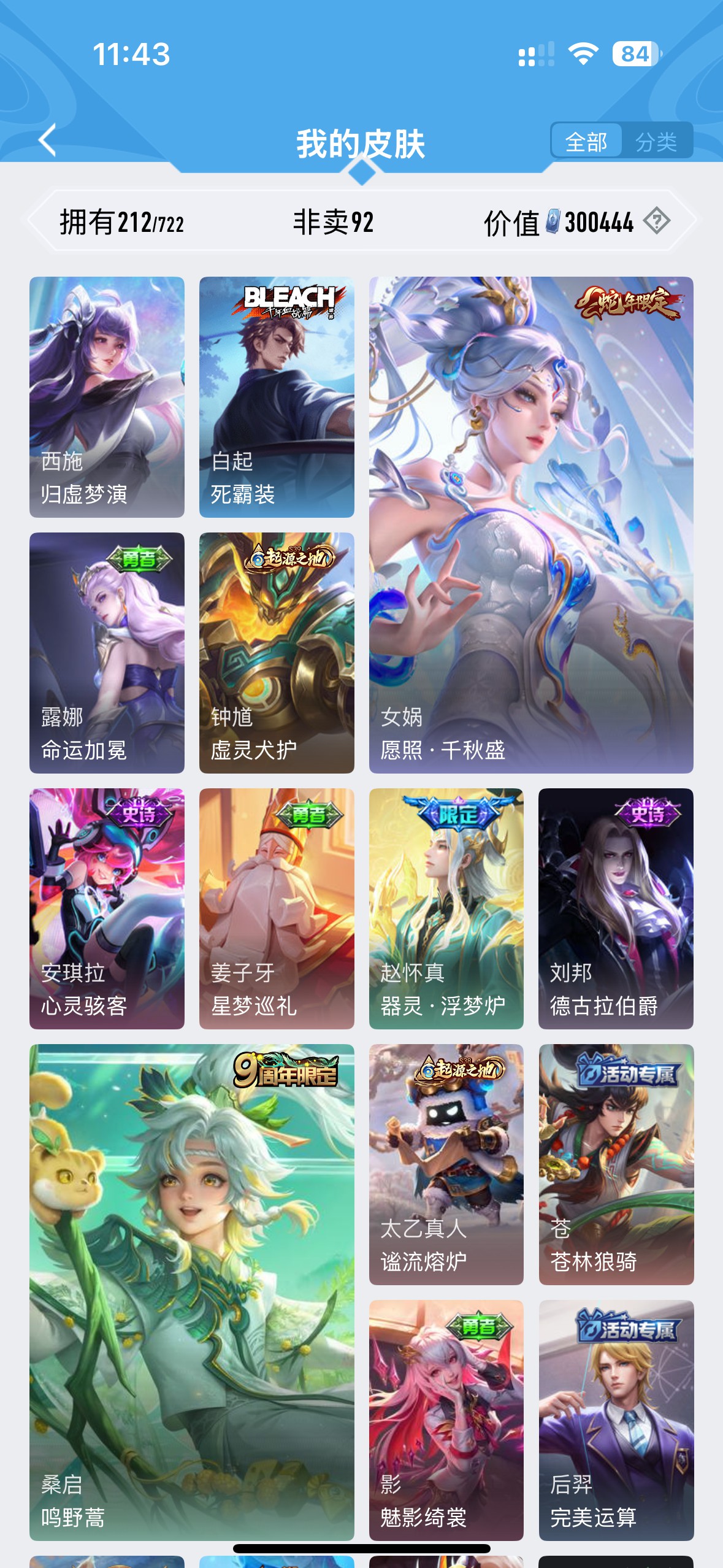Open 白起 死霸装 skin card
723x1568 pixels.
277,397
